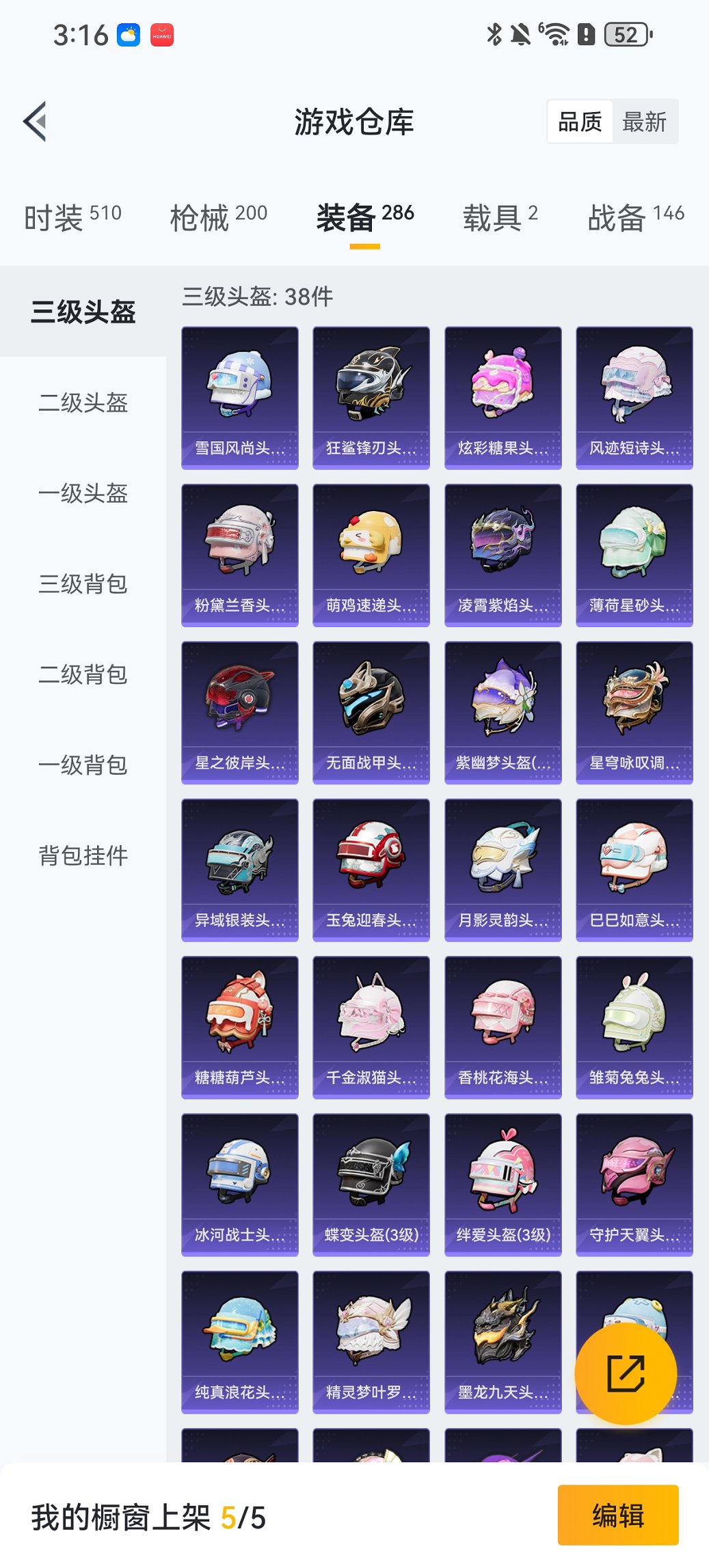Open the 墨龙九天 helmet item
The image size is (709, 1568).
coord(503,1342)
